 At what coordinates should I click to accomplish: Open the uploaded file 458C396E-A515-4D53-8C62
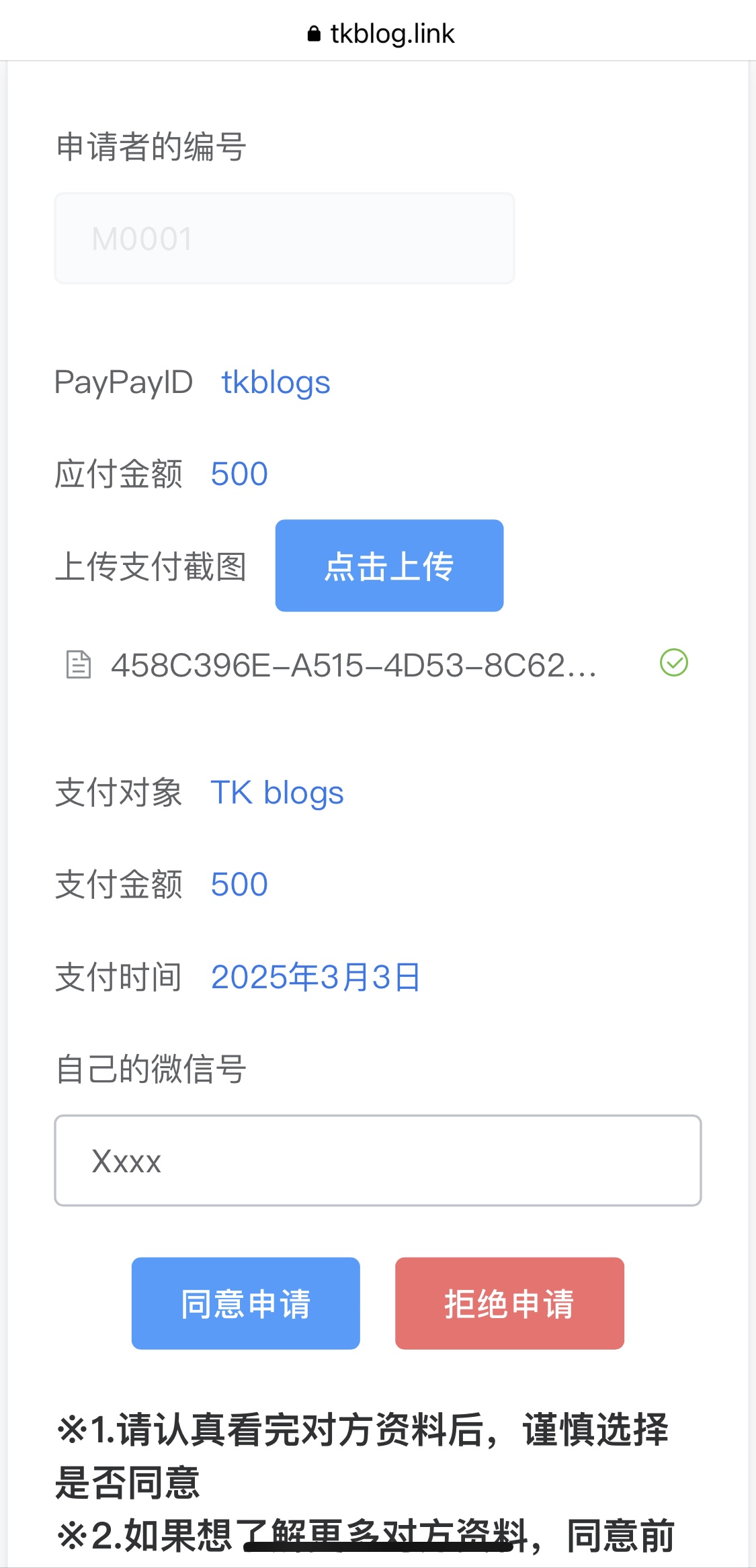pos(353,665)
